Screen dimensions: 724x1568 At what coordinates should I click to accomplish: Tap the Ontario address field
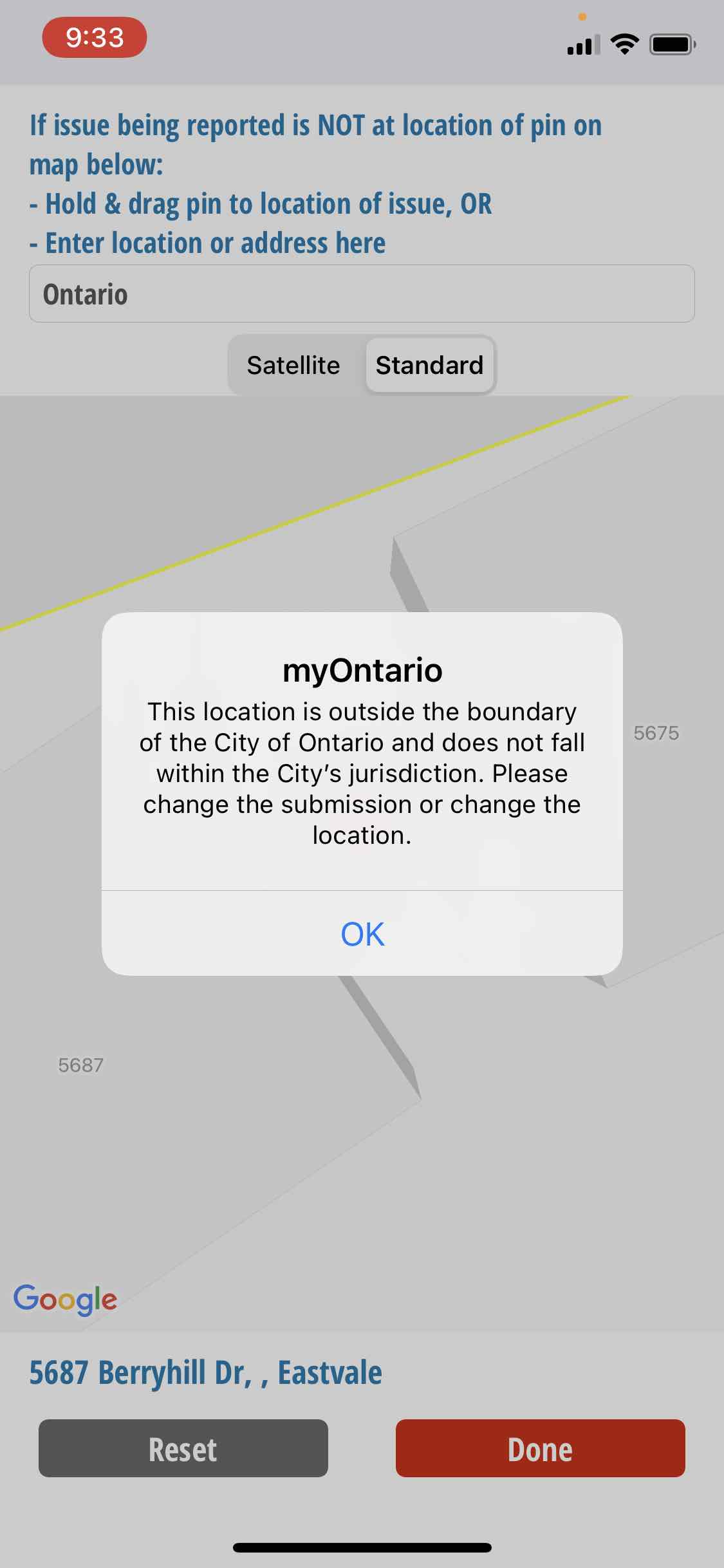tap(362, 294)
